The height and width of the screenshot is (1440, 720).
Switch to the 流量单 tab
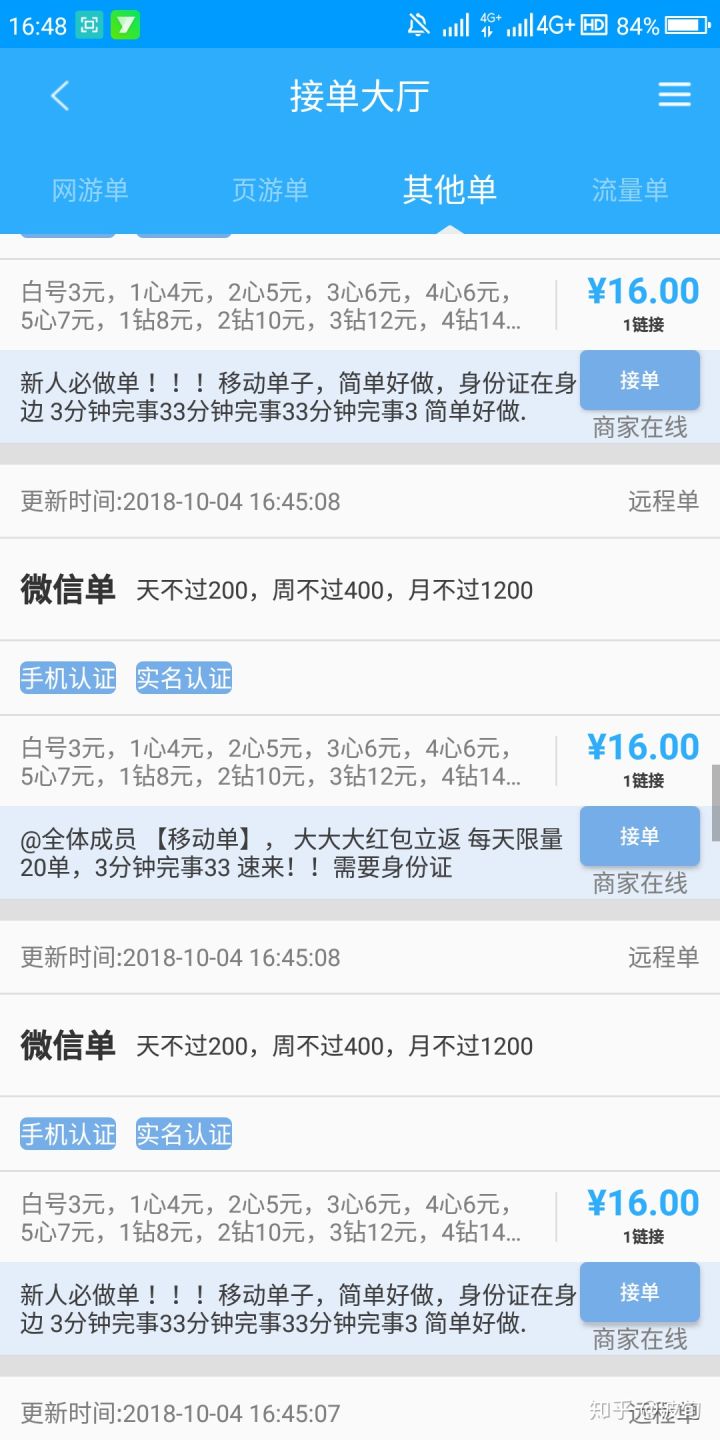coord(629,190)
